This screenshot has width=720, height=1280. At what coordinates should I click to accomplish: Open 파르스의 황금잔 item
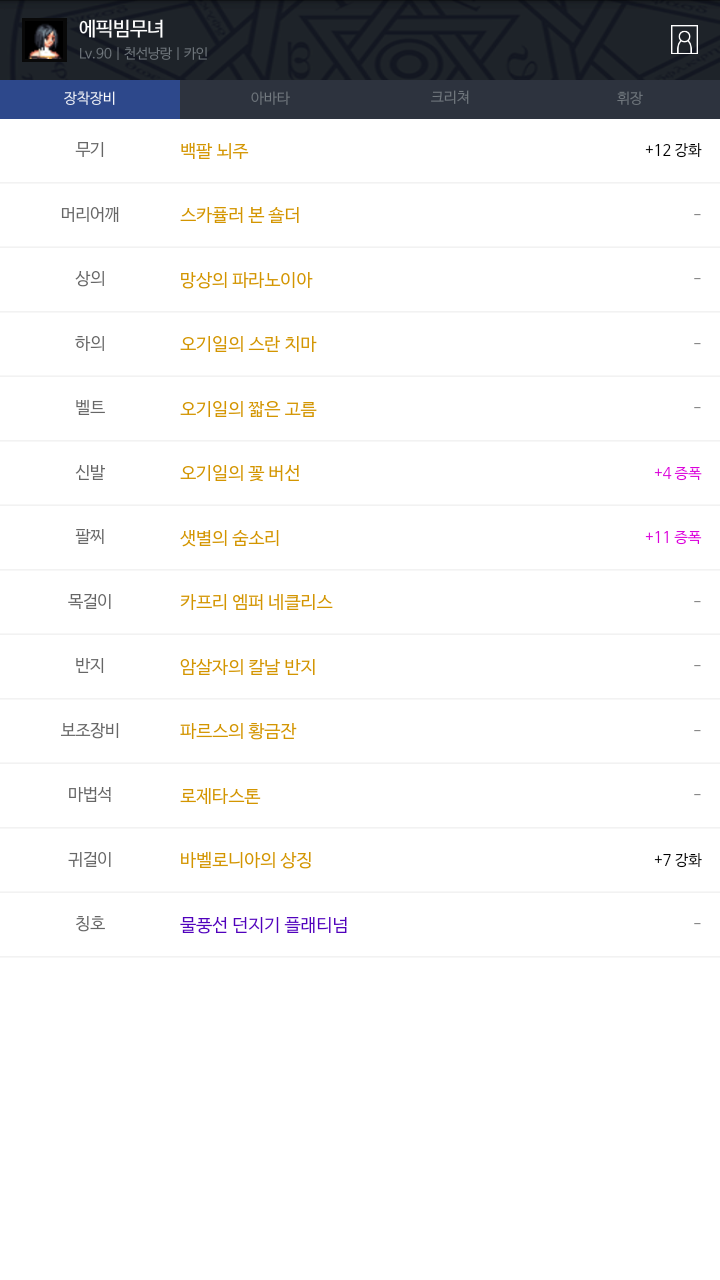click(x=238, y=731)
